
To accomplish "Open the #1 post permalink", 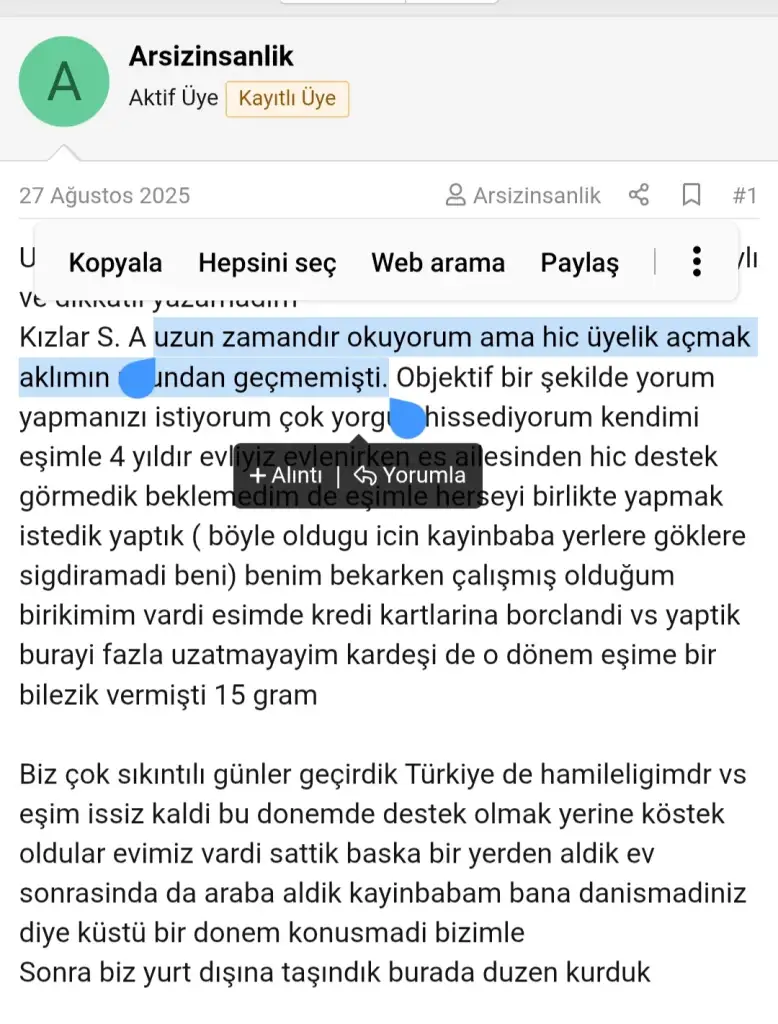I will click(744, 195).
